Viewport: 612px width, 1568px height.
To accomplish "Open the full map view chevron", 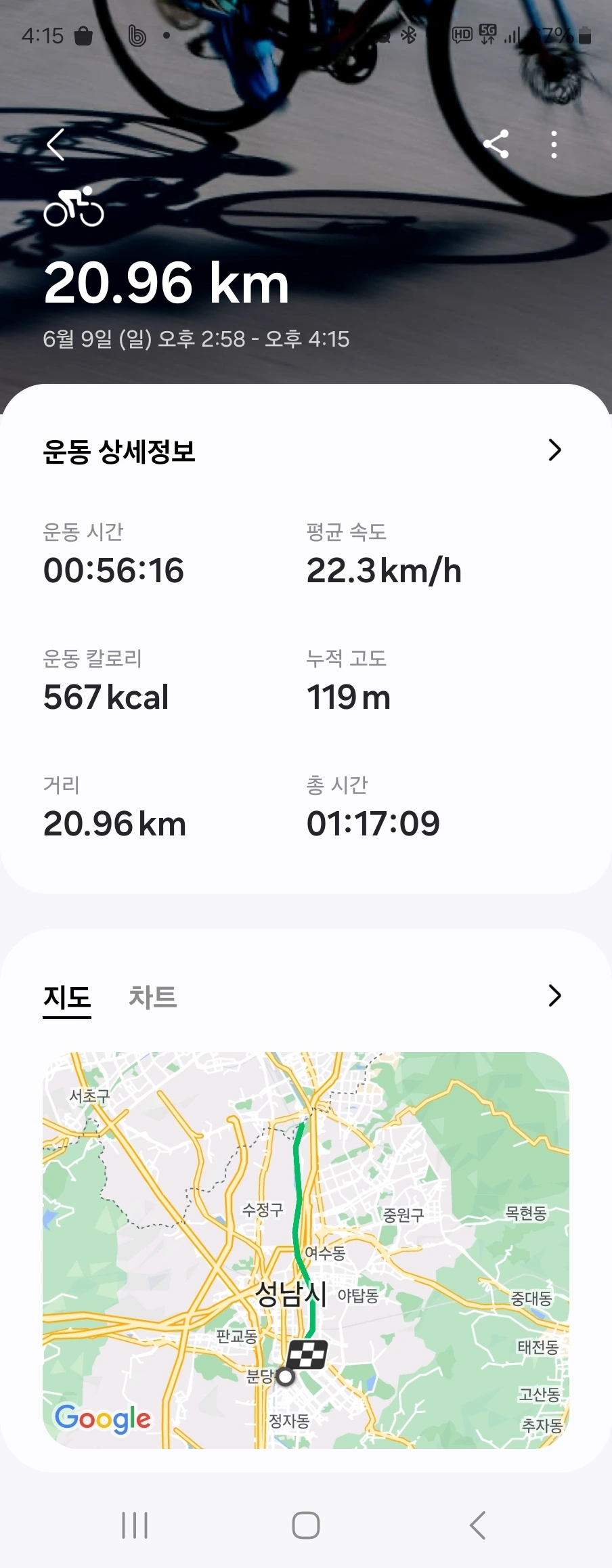I will click(554, 995).
